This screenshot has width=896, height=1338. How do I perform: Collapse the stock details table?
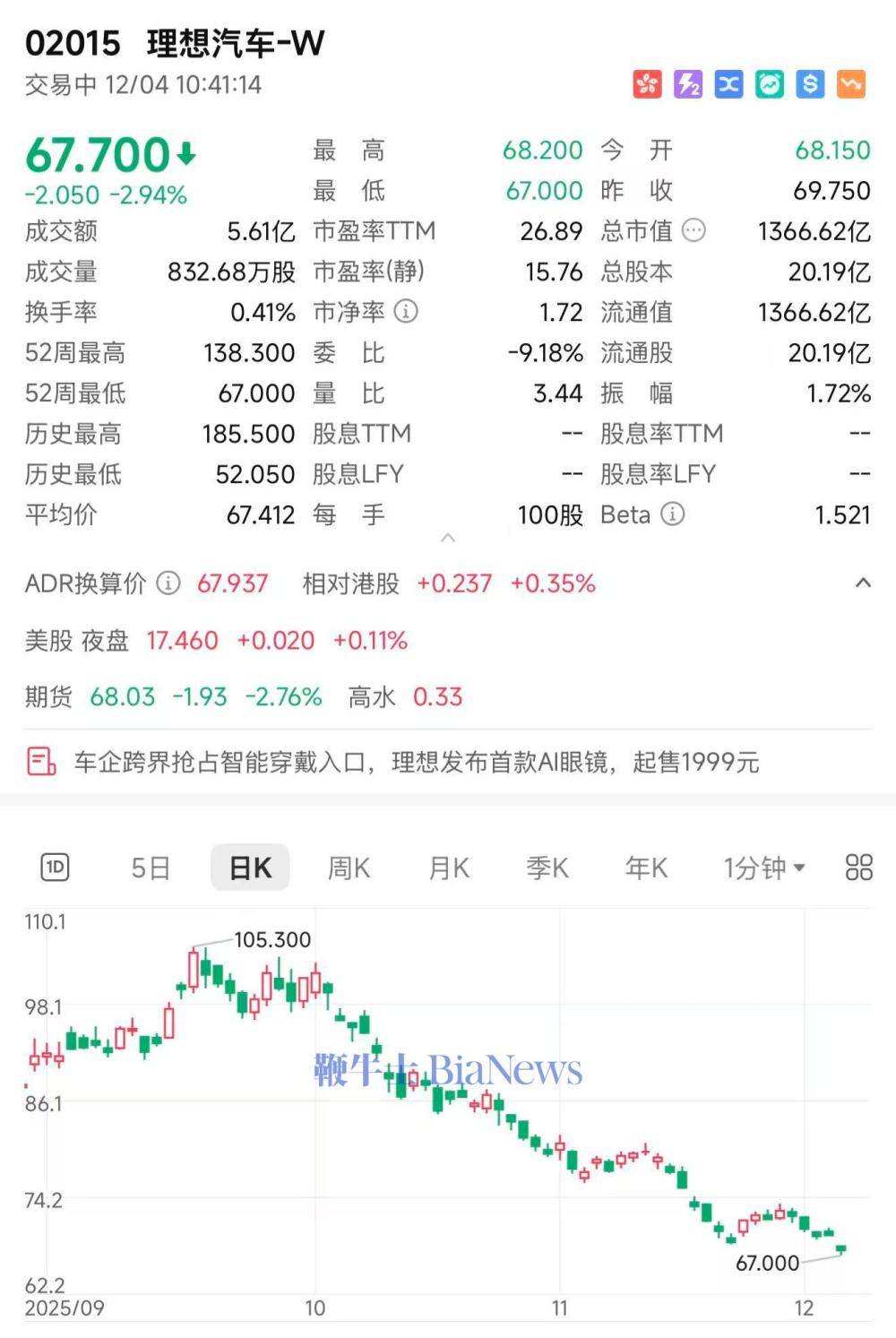[449, 538]
